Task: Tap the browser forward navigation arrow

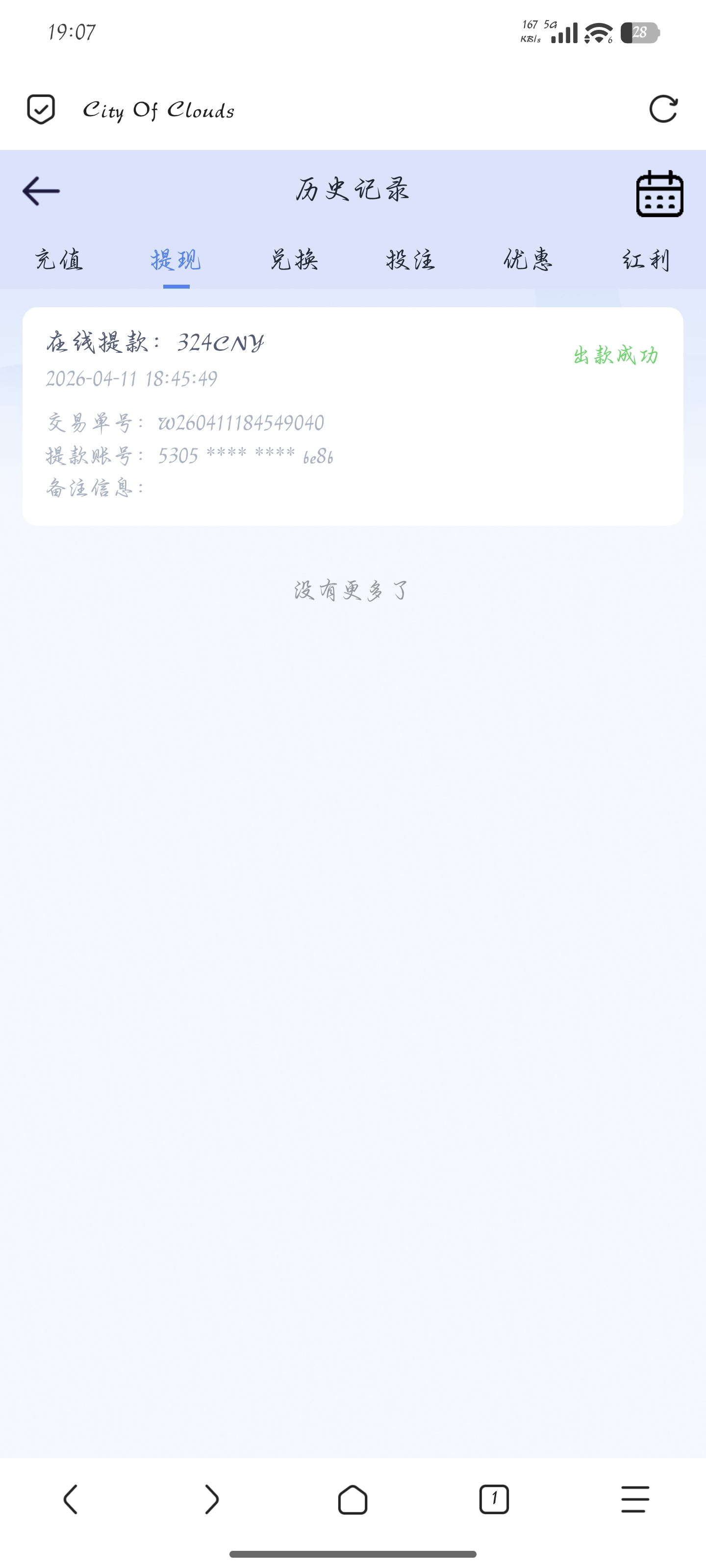Action: click(211, 1499)
